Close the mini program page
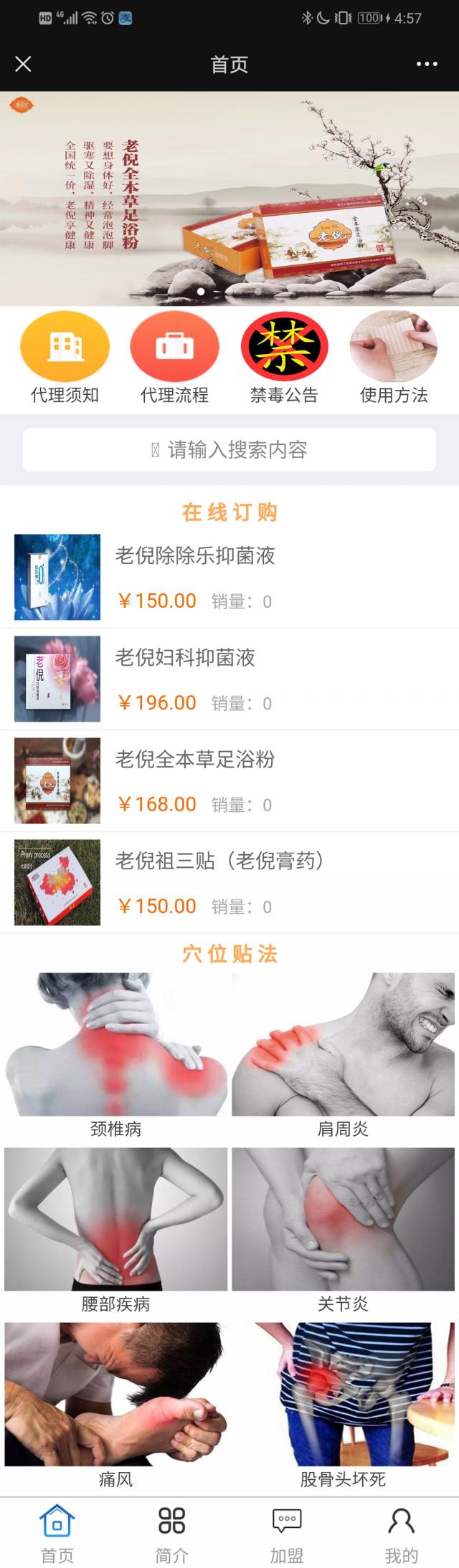459x1568 pixels. (x=23, y=64)
